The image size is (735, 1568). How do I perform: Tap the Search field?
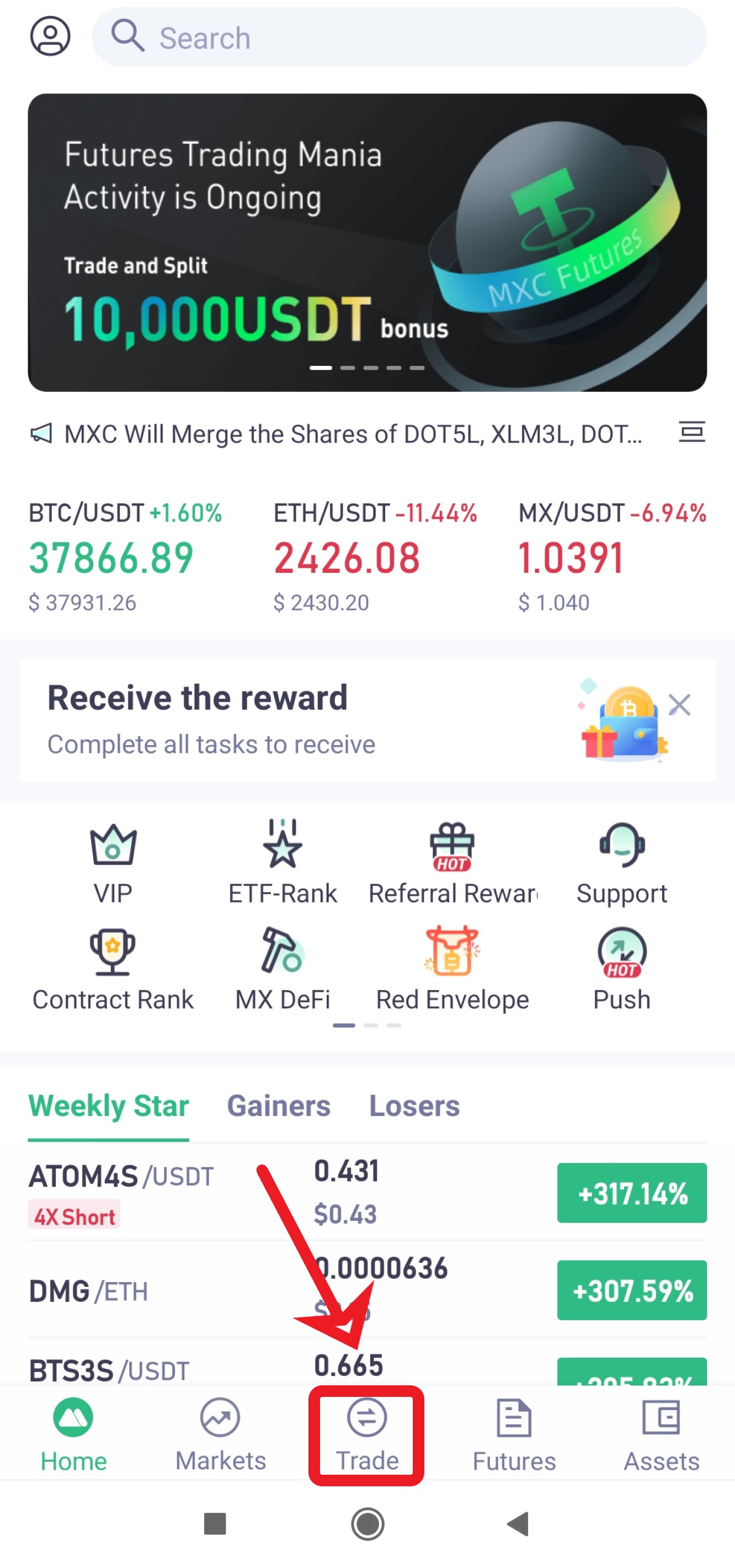tap(399, 37)
